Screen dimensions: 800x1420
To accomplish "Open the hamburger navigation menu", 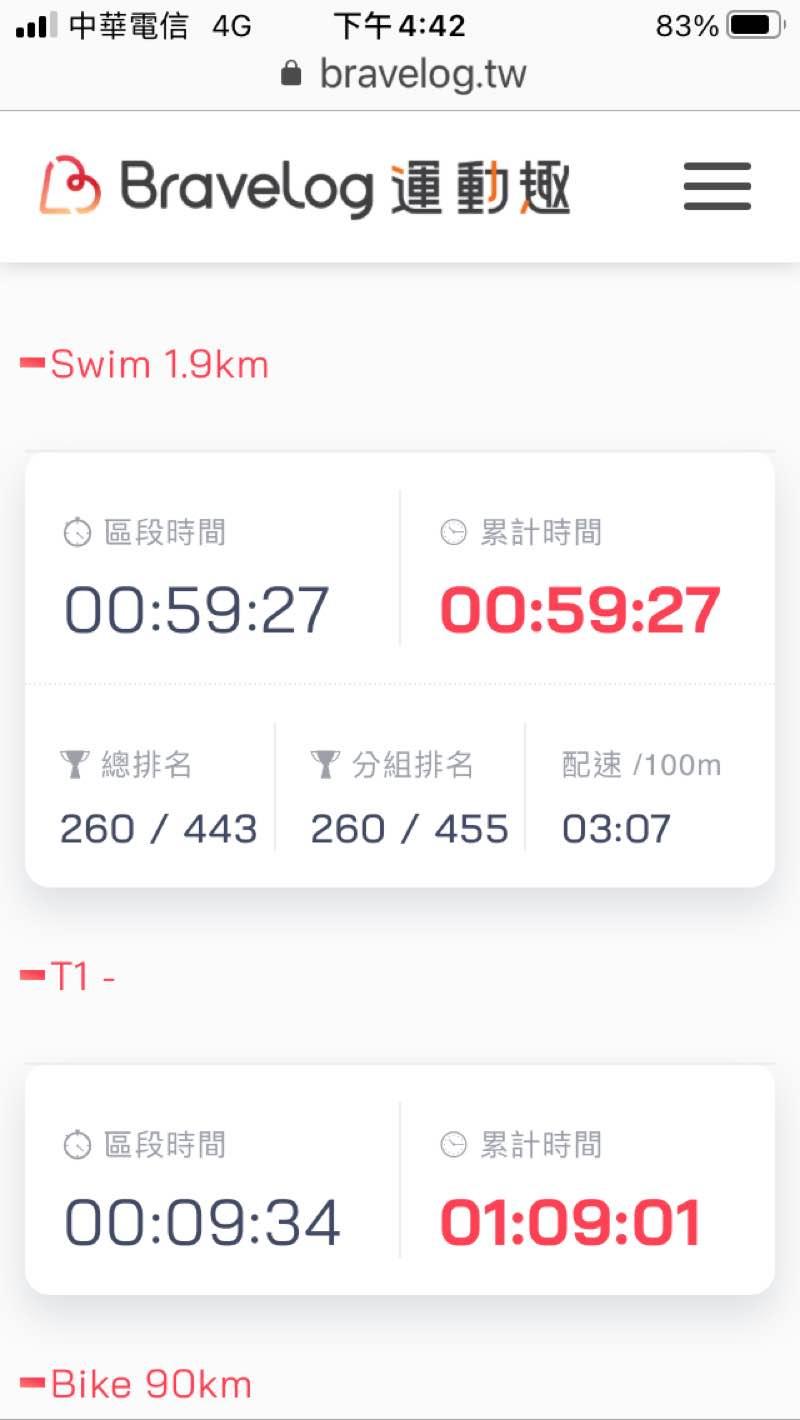I will coord(717,187).
